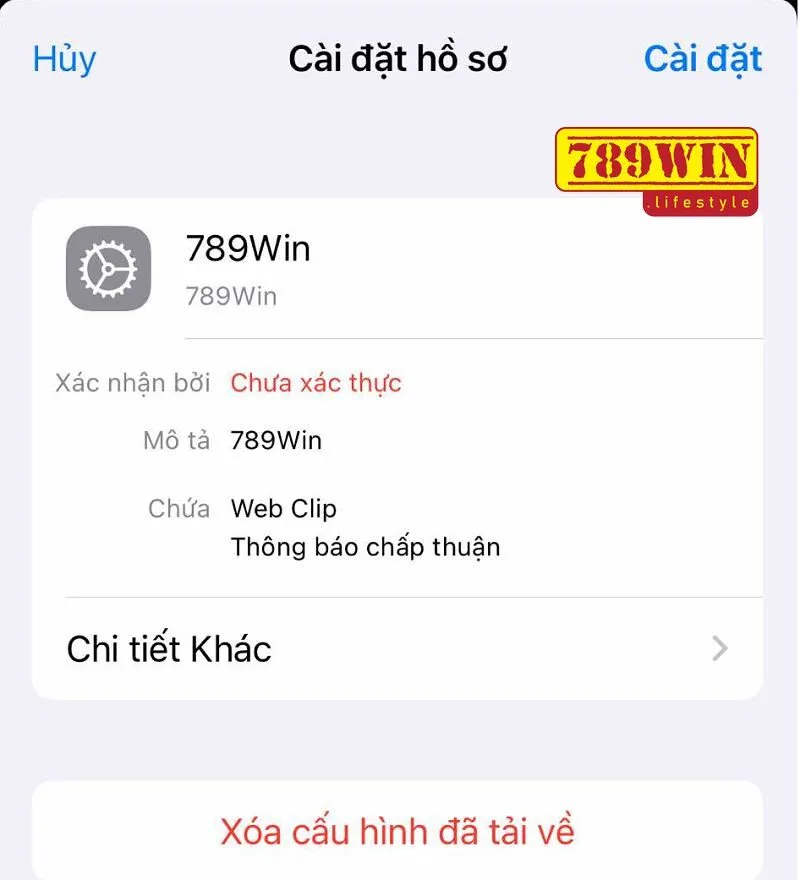Tap the Mô tả description value 789Win
The width and height of the screenshot is (800, 880).
[275, 440]
